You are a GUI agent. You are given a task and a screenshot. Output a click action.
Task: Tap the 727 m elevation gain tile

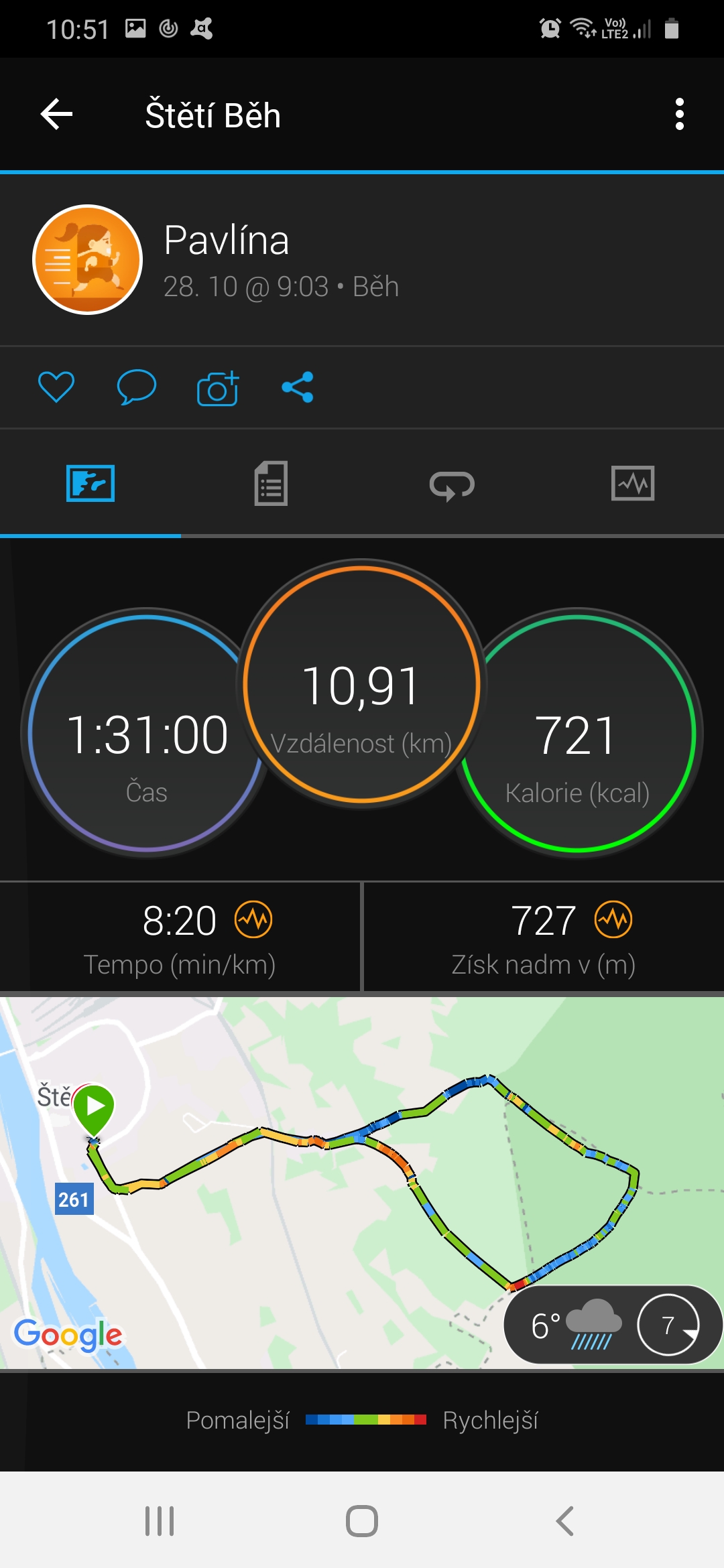click(544, 937)
